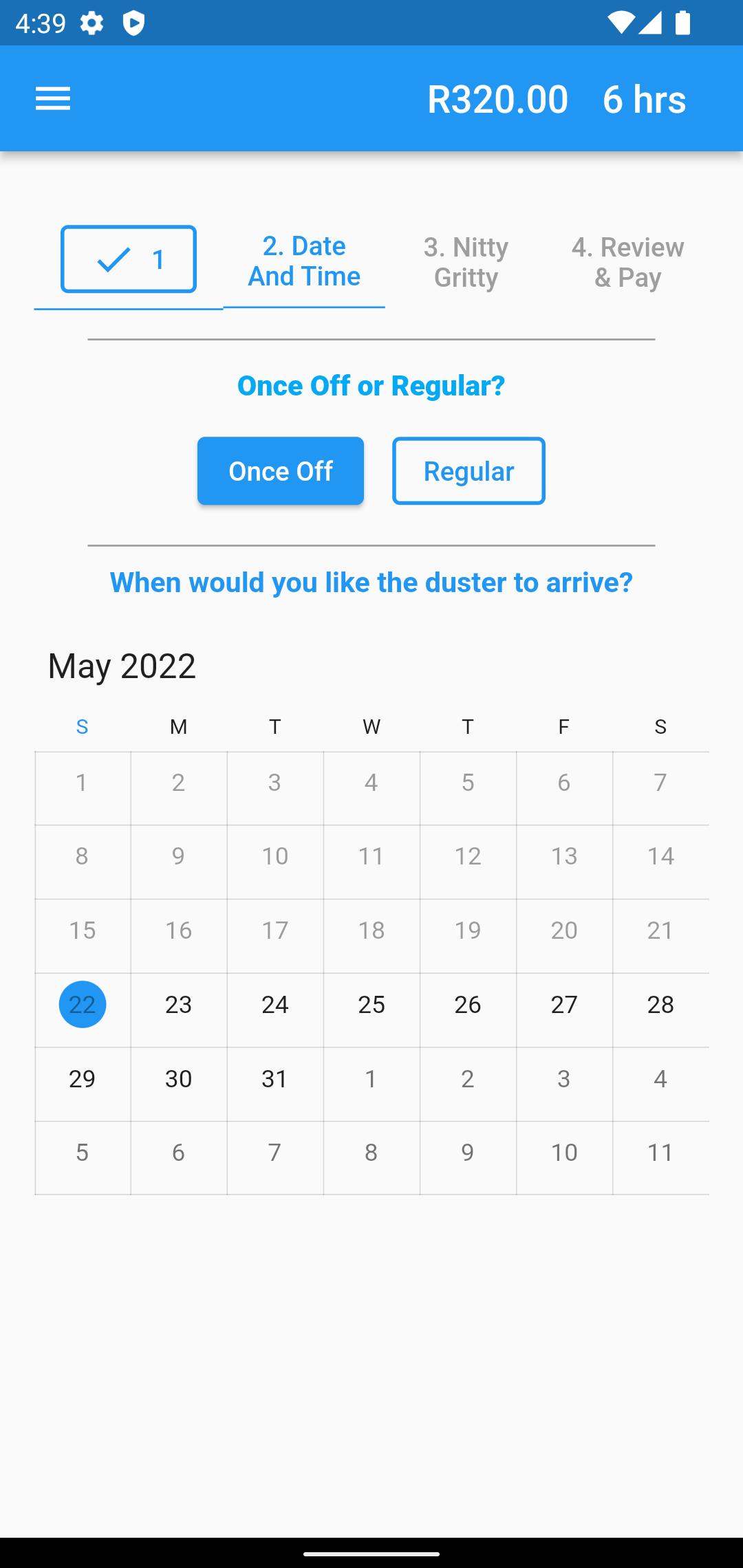Screen dimensions: 743x1568
Task: Open the hamburger drawer menu
Action: tap(53, 98)
